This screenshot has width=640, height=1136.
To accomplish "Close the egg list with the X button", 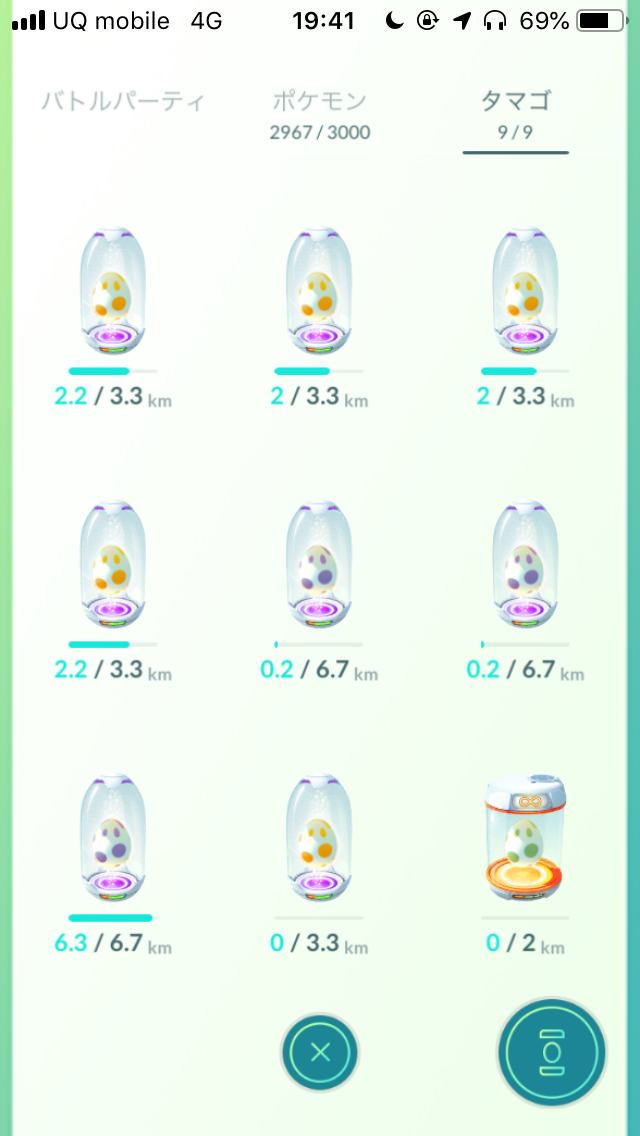I will 320,1051.
